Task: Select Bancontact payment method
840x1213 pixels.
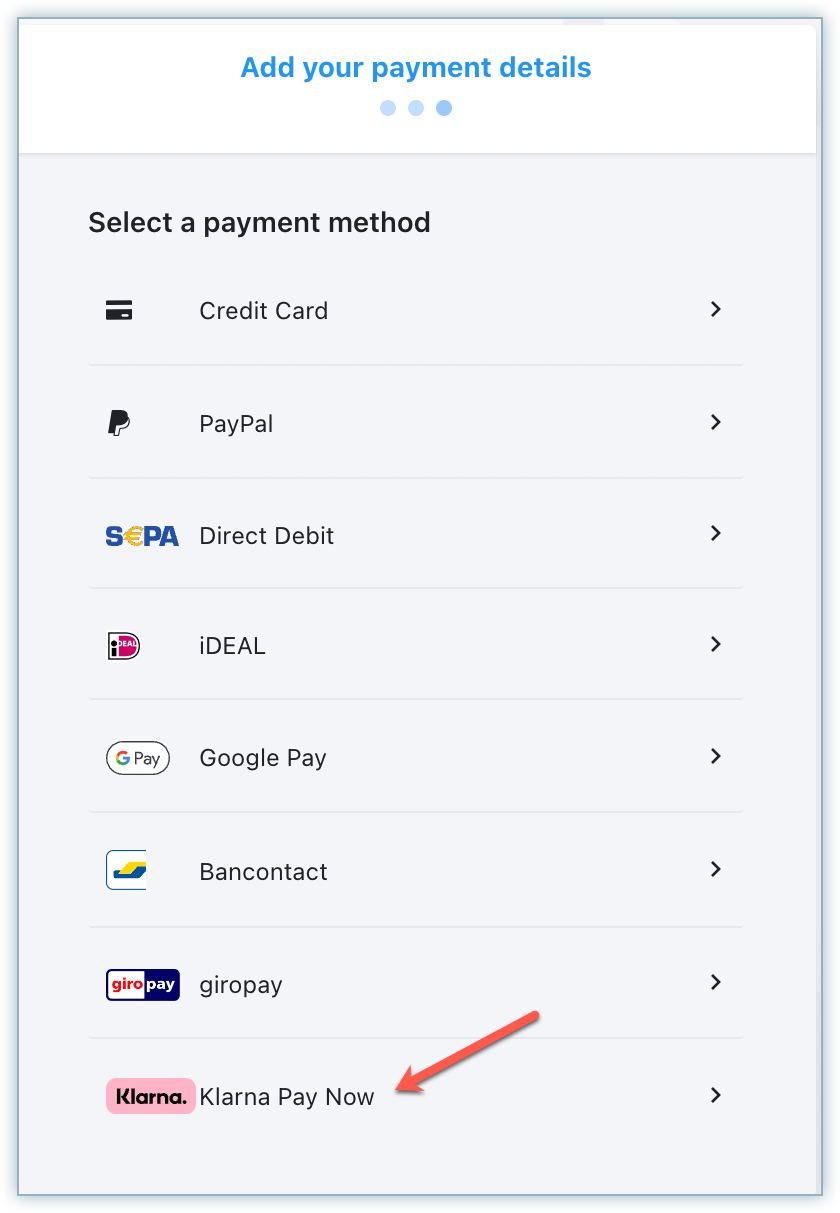Action: (263, 871)
